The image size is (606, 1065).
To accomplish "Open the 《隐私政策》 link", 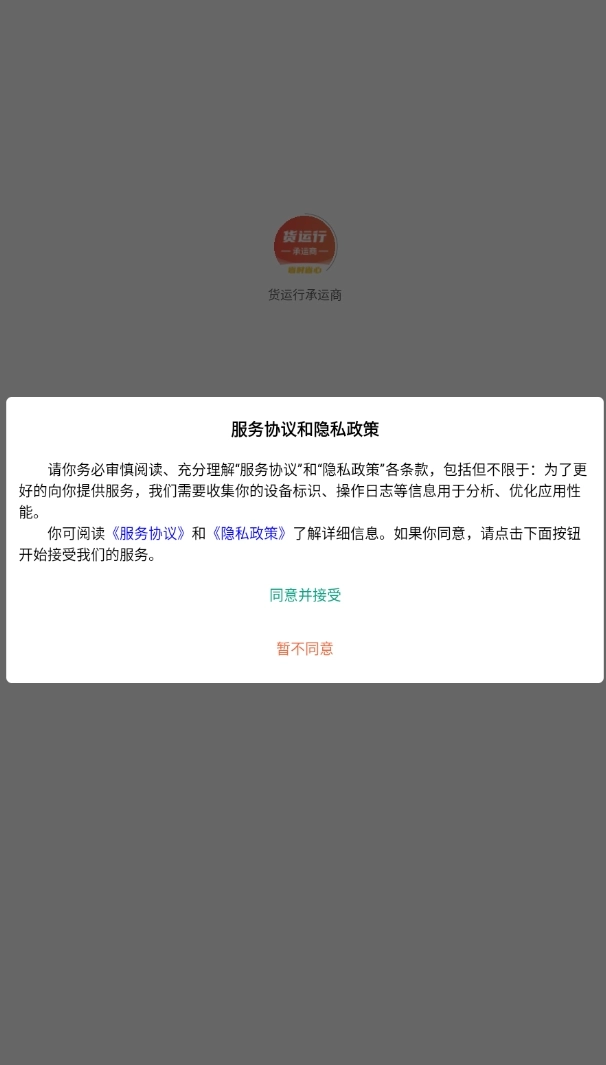I will (x=249, y=534).
